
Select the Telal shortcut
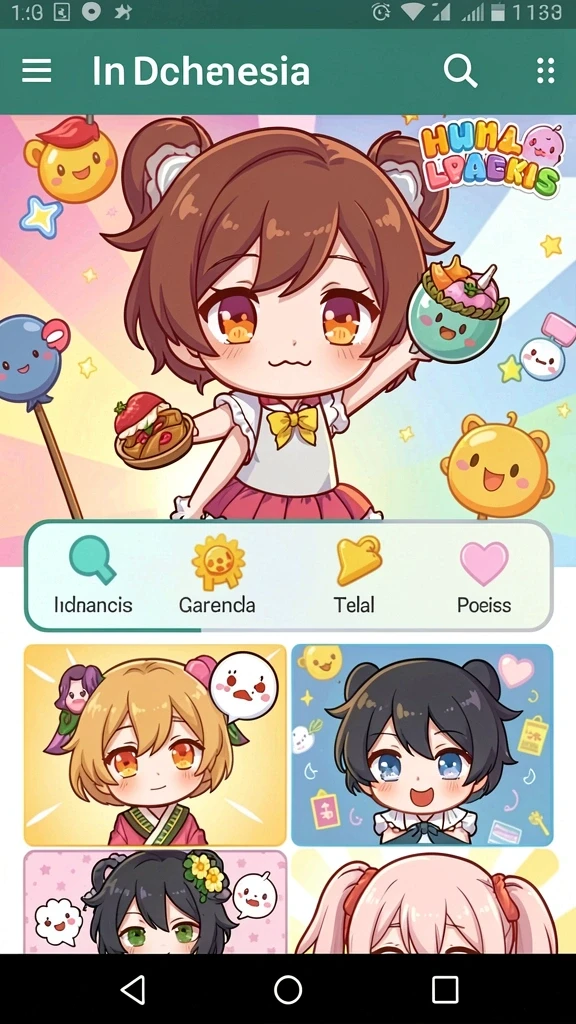pyautogui.click(x=355, y=575)
